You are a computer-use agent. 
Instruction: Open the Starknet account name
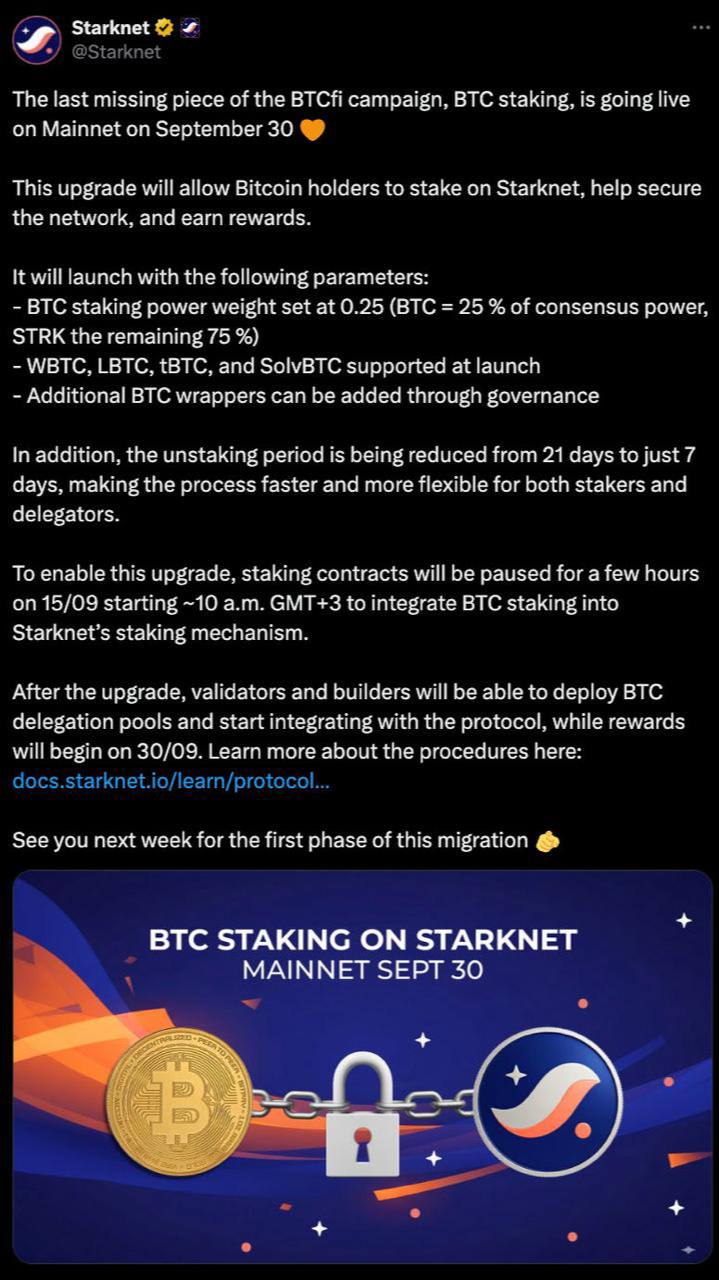(108, 28)
